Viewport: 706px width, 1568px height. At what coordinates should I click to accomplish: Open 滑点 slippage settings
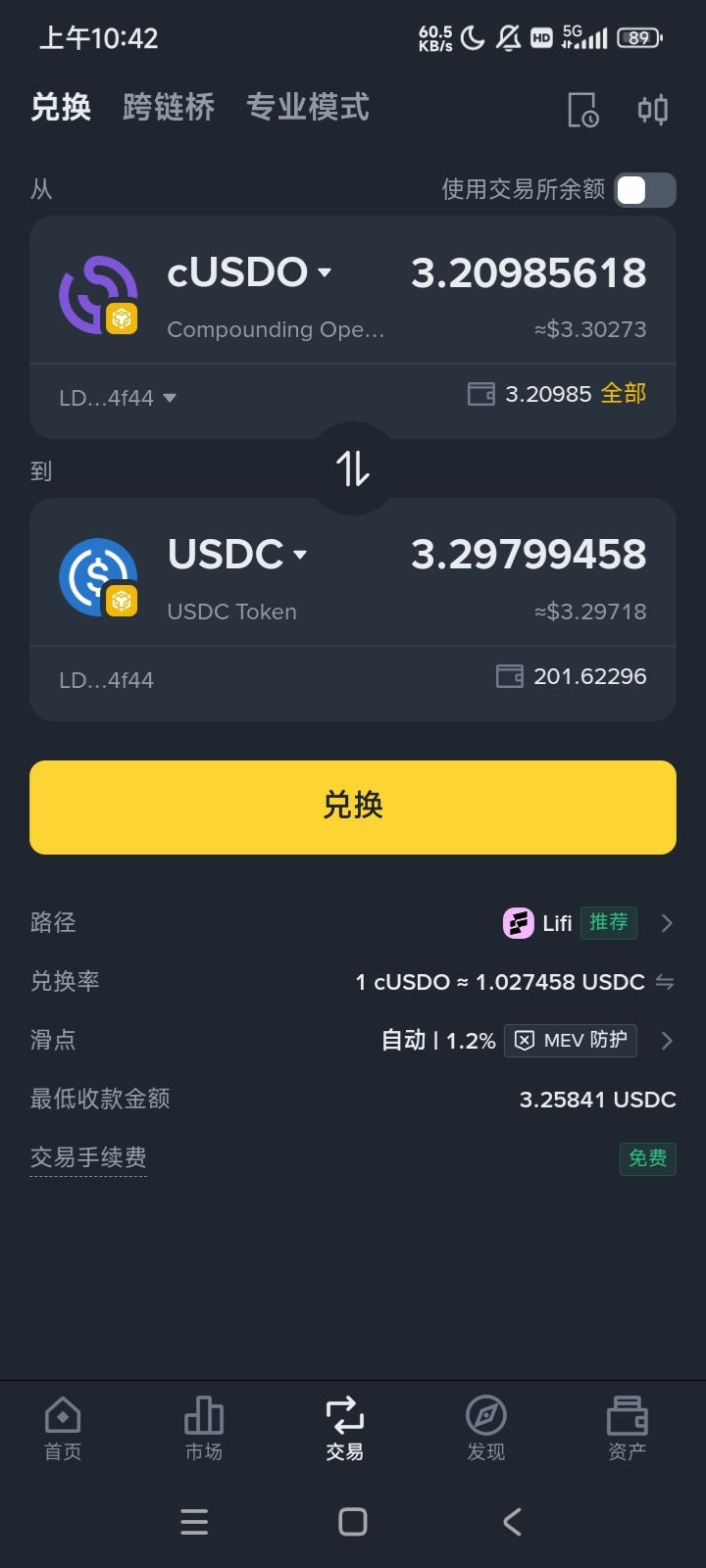pyautogui.click(x=667, y=1041)
